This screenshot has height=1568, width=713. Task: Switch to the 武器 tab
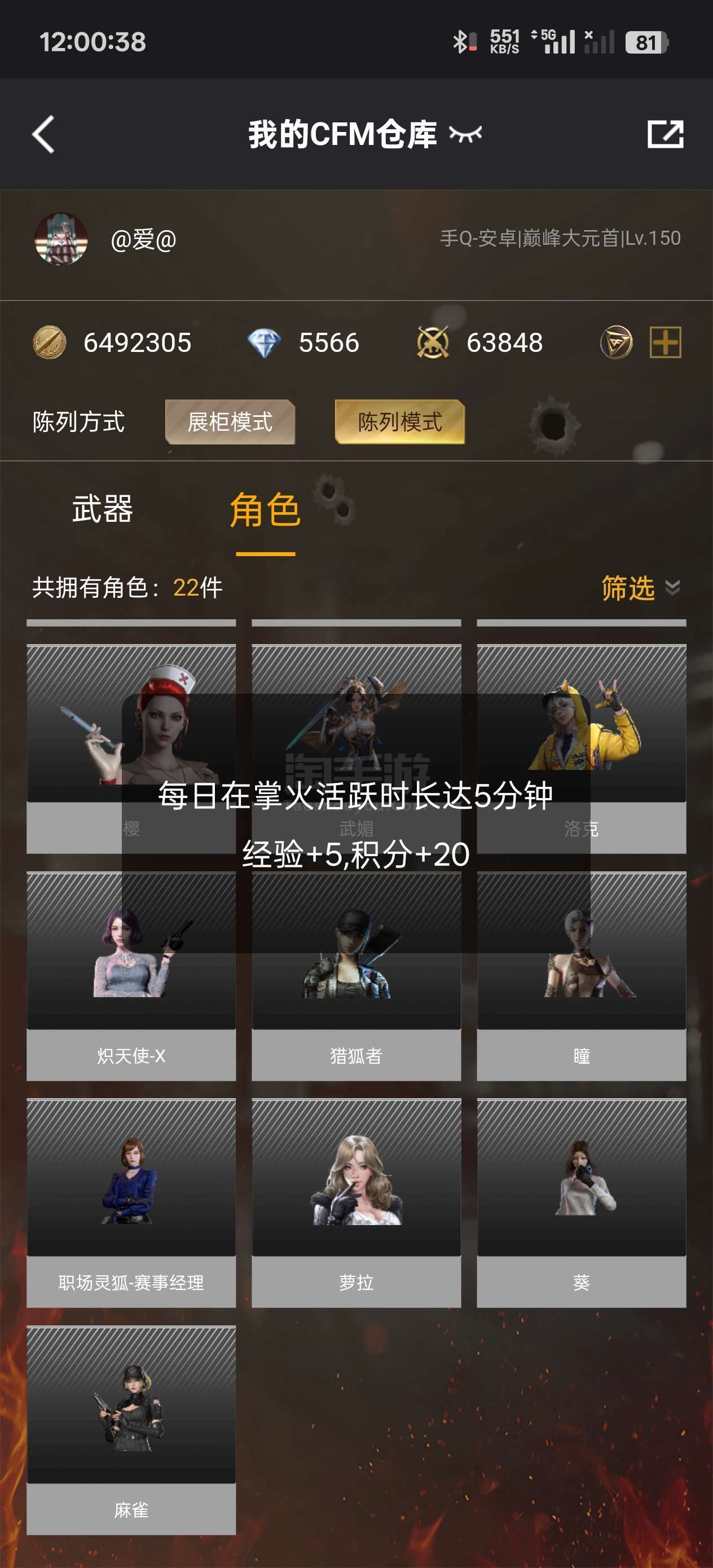click(x=102, y=509)
